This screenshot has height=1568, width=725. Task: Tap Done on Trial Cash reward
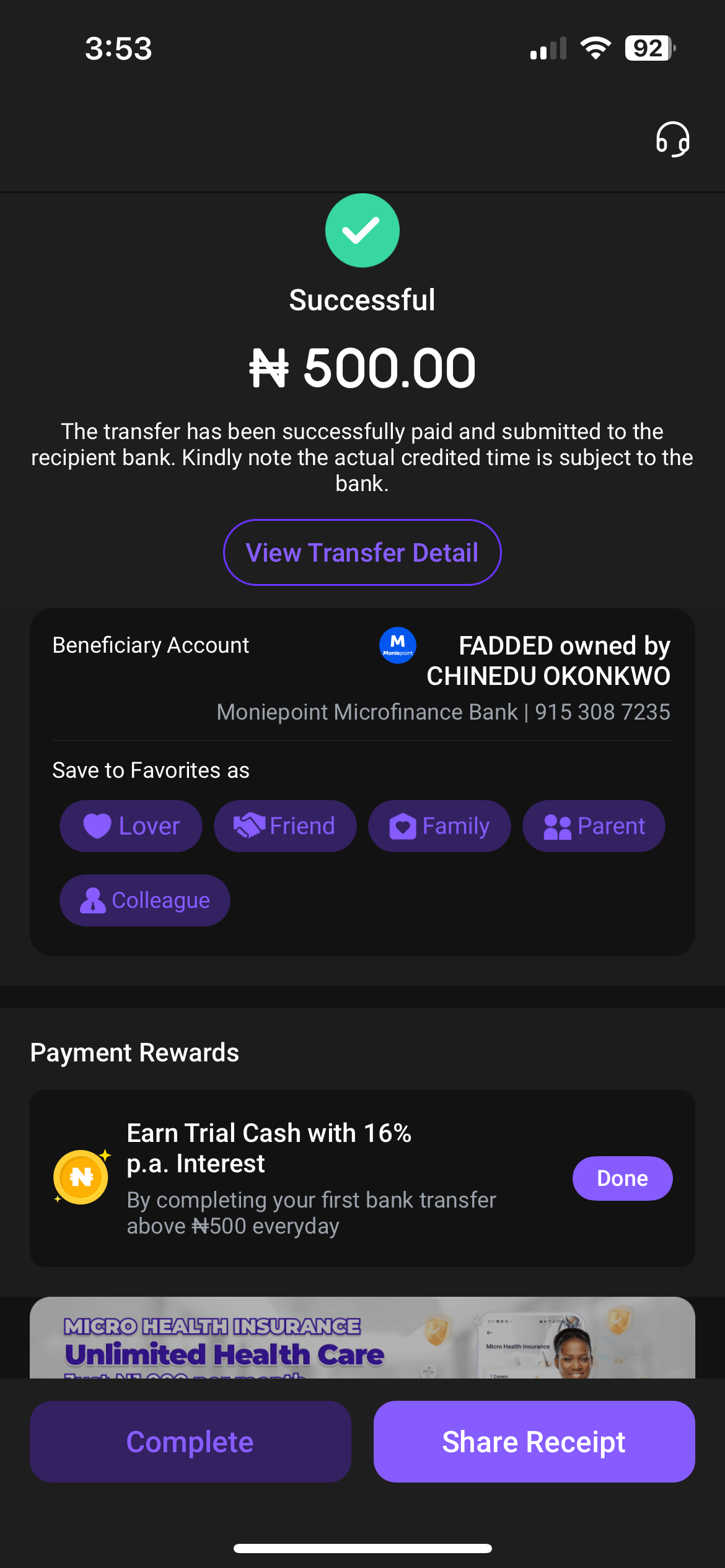[x=622, y=1178]
